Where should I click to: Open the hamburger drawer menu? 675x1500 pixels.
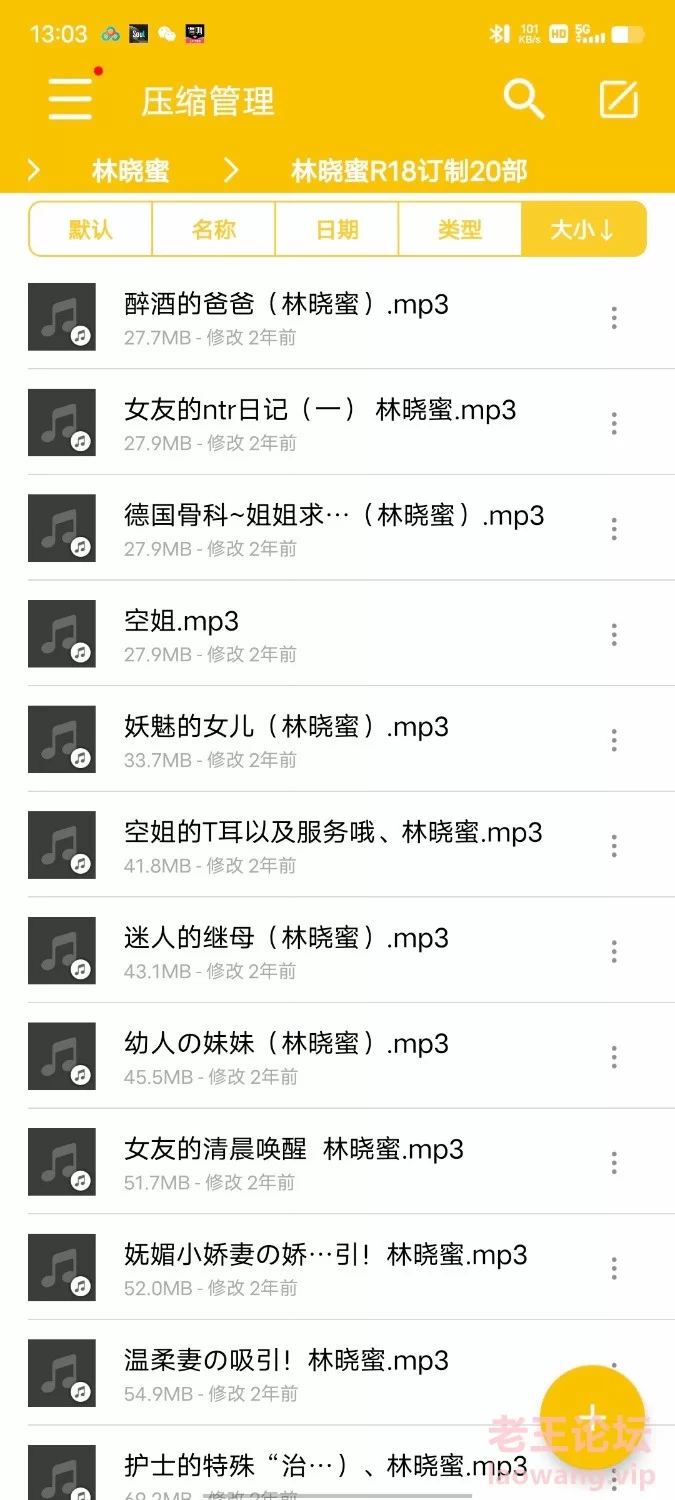(70, 100)
